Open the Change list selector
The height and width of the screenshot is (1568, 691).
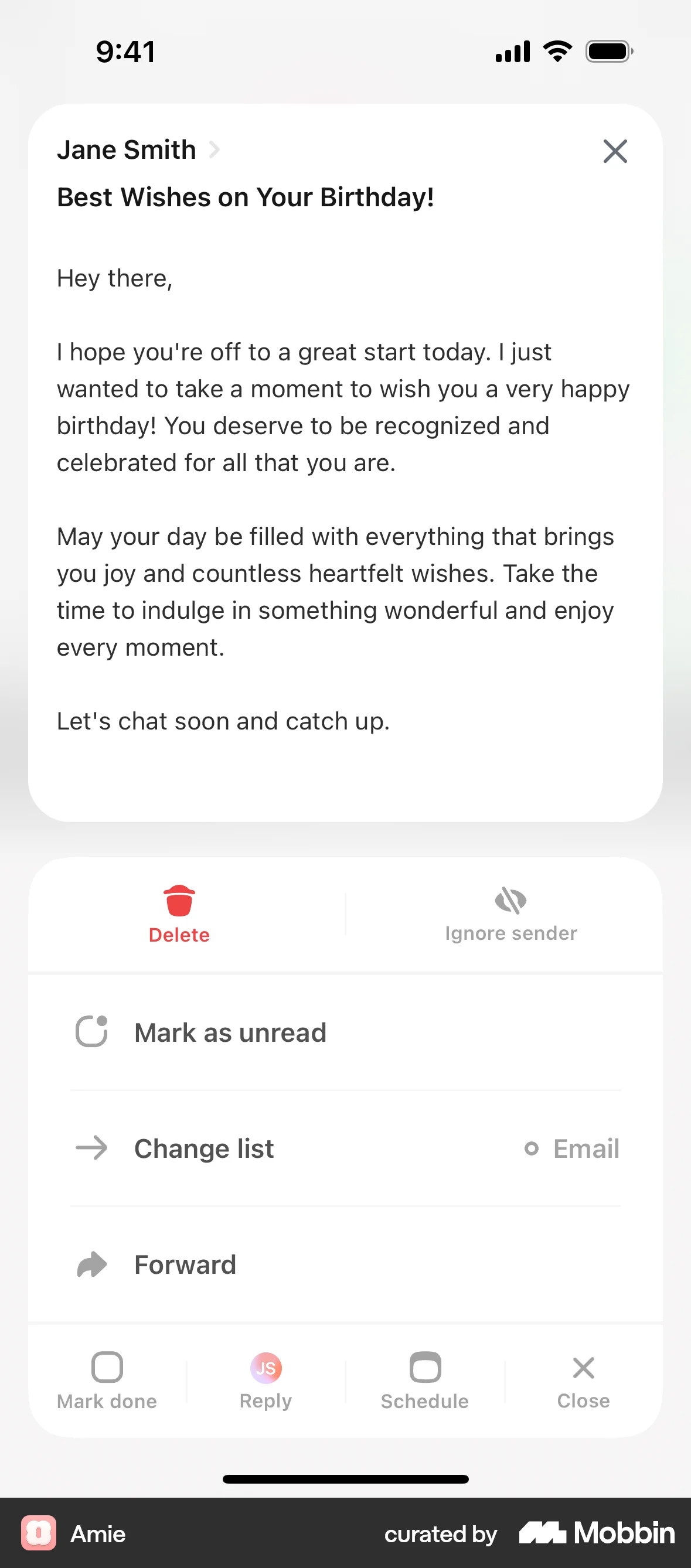[204, 1148]
